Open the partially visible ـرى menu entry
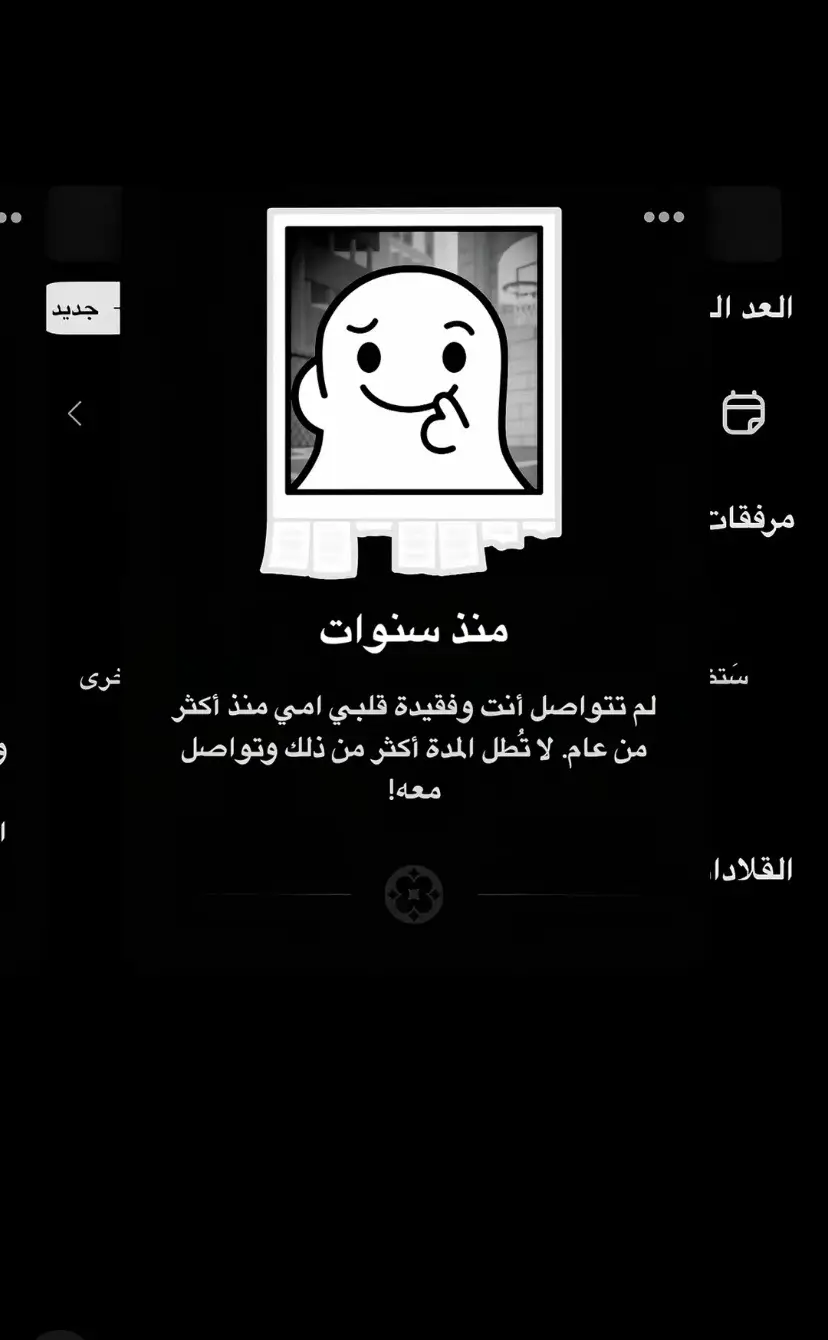The image size is (828, 1340). (x=100, y=677)
